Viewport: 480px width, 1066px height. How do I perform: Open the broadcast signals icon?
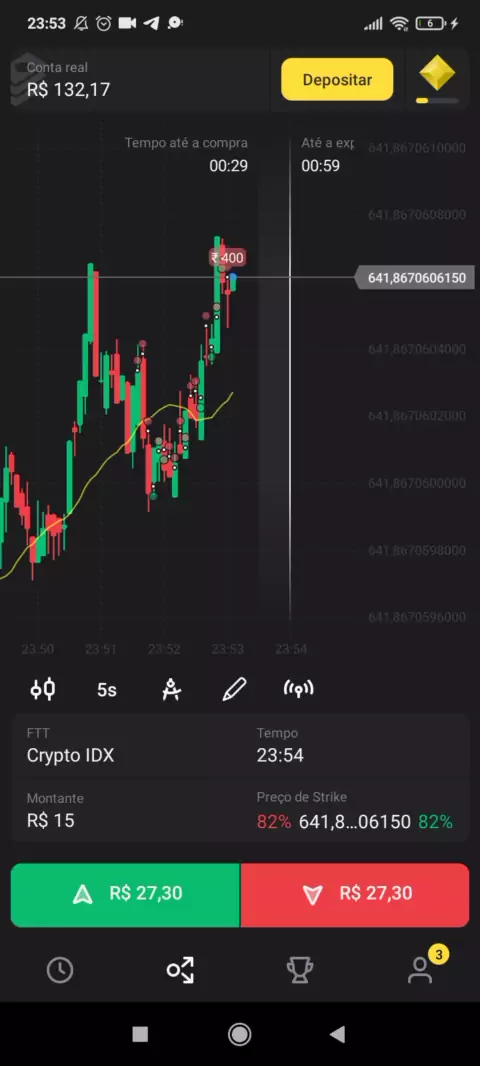click(298, 689)
